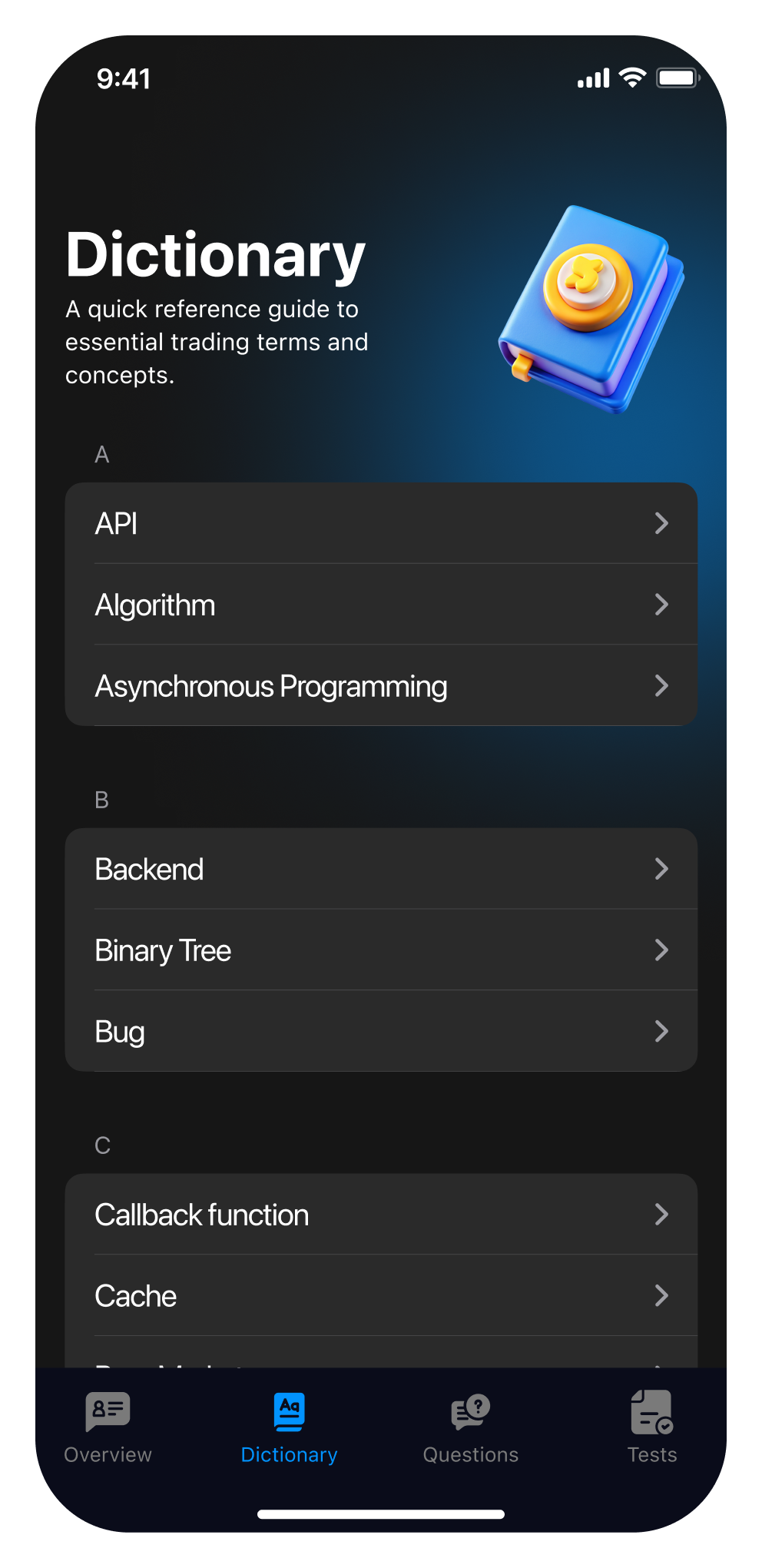
Task: Select the Dictionary tab
Action: [x=290, y=1428]
